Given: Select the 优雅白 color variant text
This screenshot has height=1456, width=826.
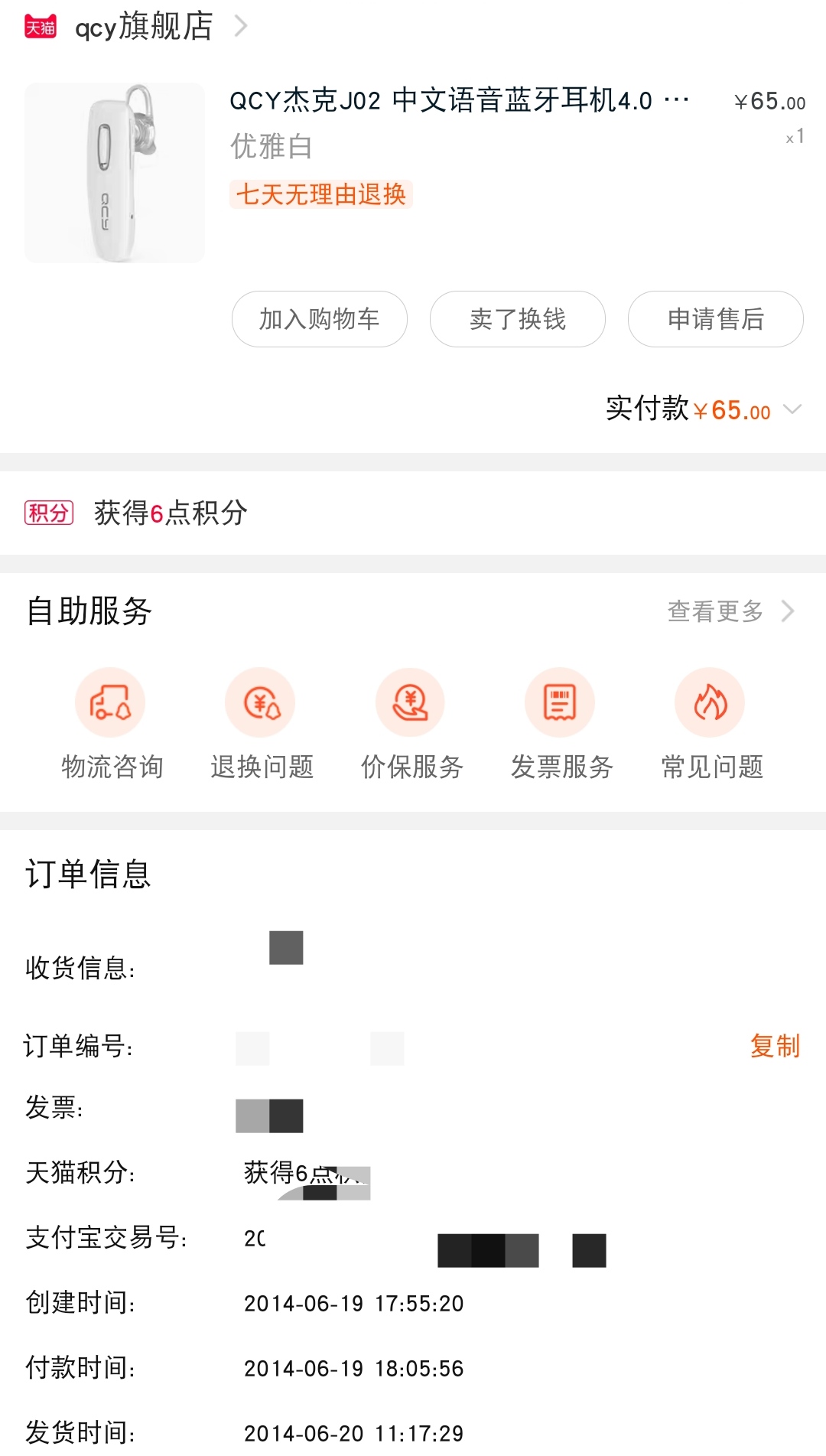Looking at the screenshot, I should pos(269,147).
